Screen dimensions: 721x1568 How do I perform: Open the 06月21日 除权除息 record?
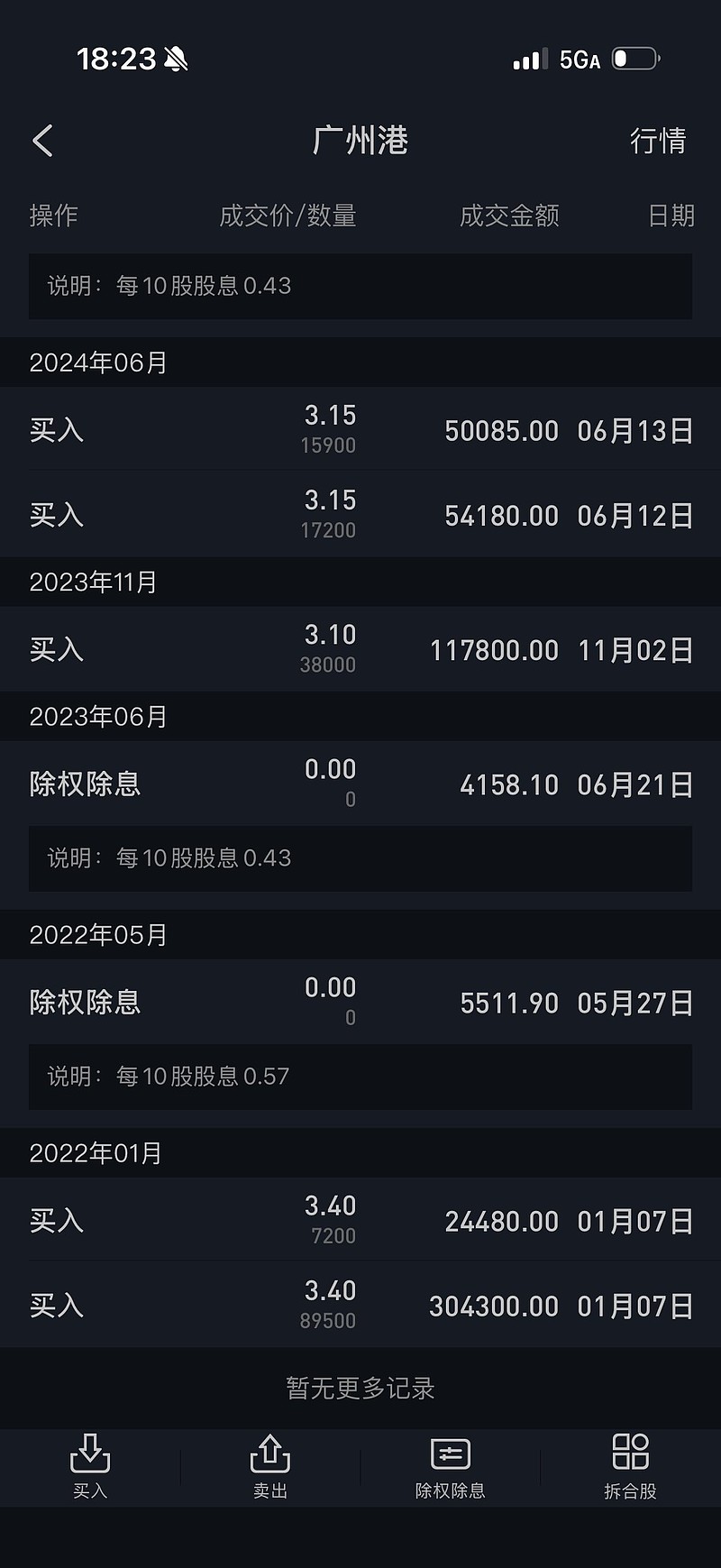coord(360,784)
